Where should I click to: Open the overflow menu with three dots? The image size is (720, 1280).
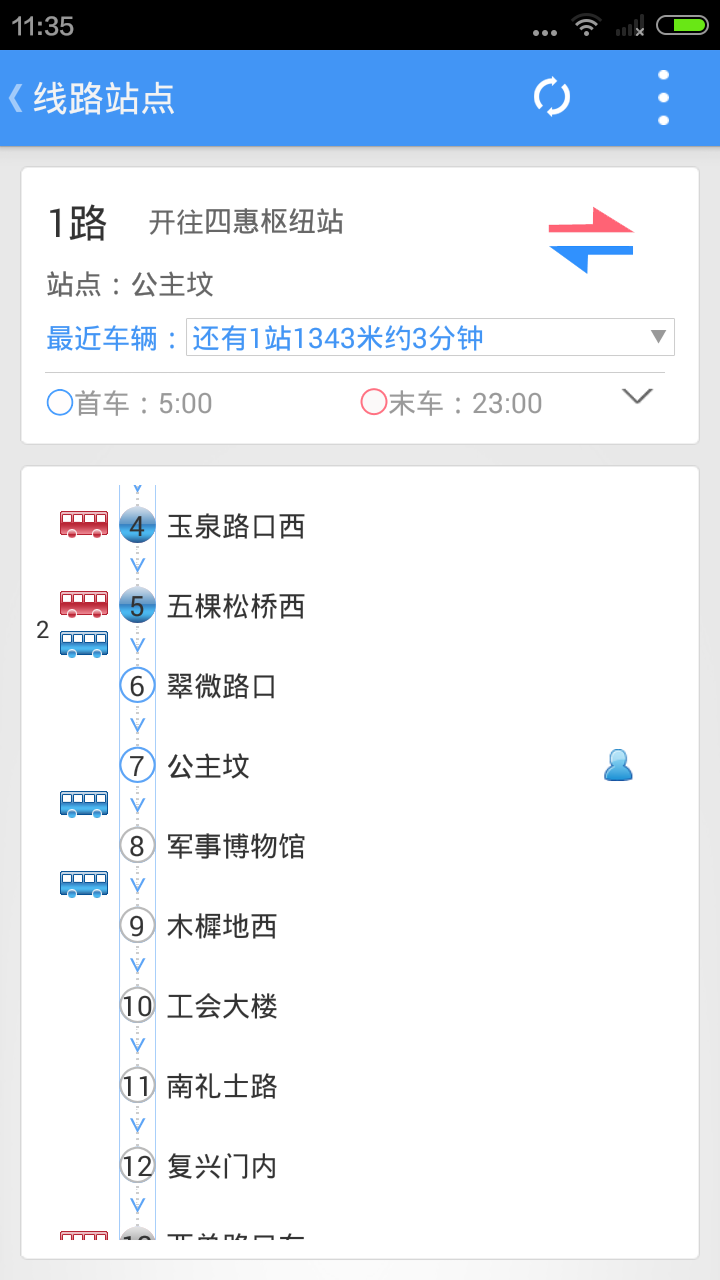tap(663, 97)
